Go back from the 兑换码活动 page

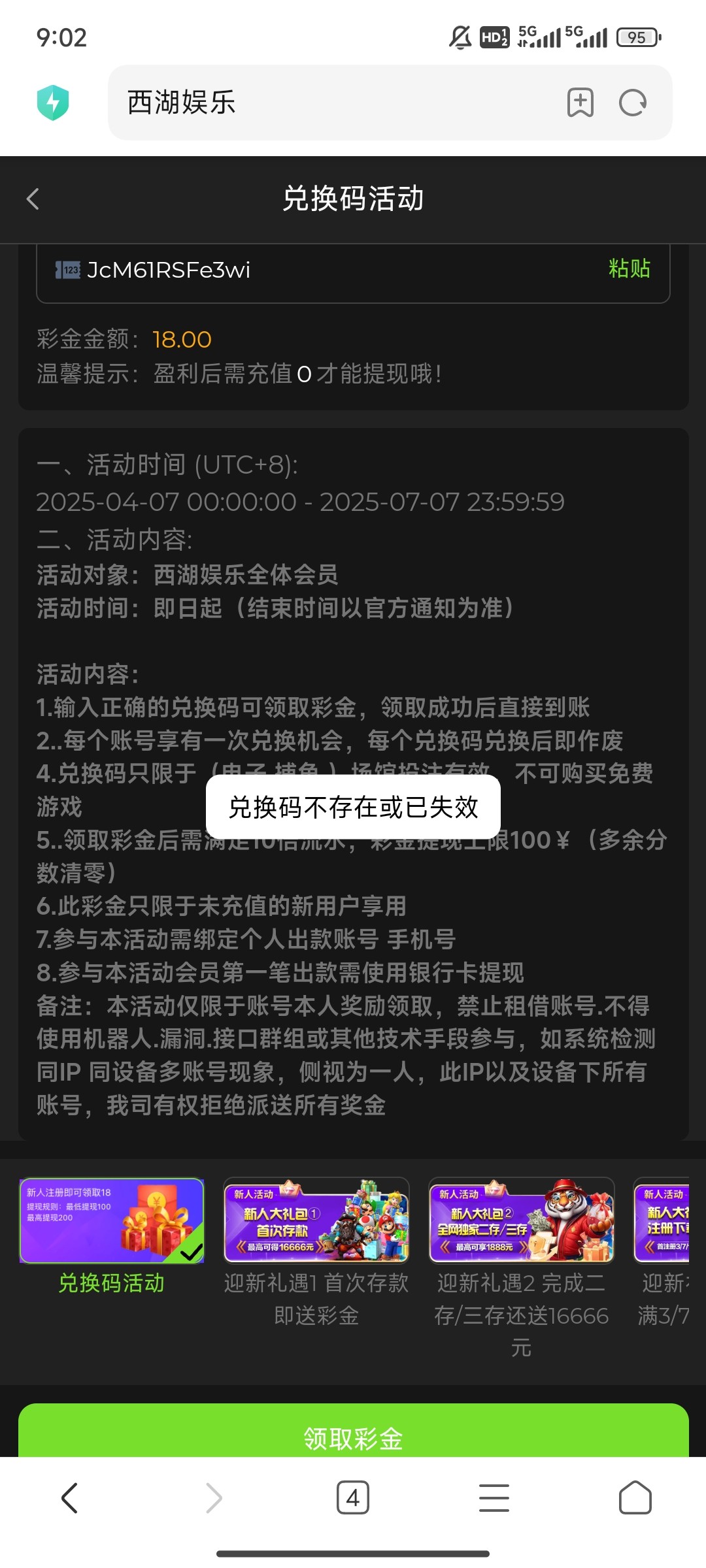point(33,199)
